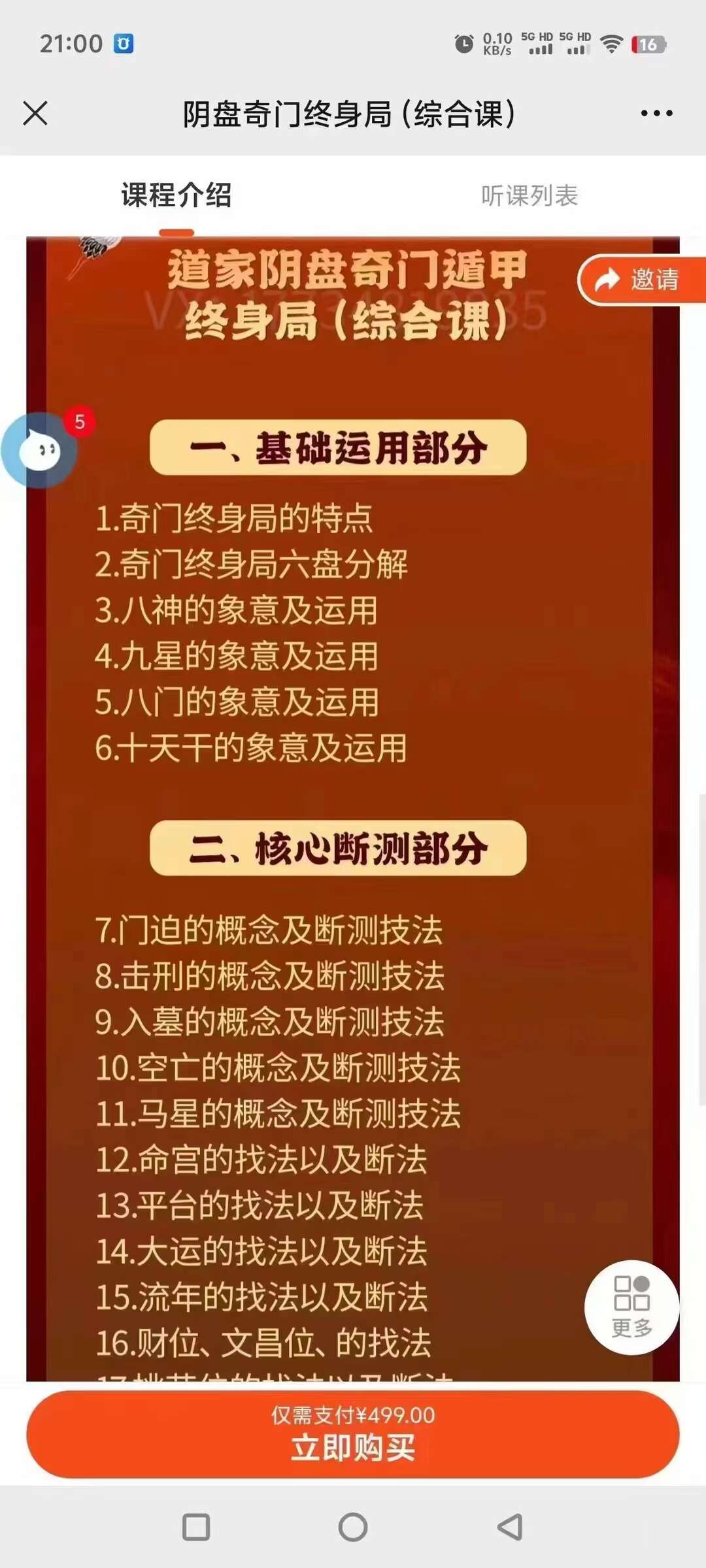
Task: Select the 课程介绍 tab
Action: [x=176, y=195]
